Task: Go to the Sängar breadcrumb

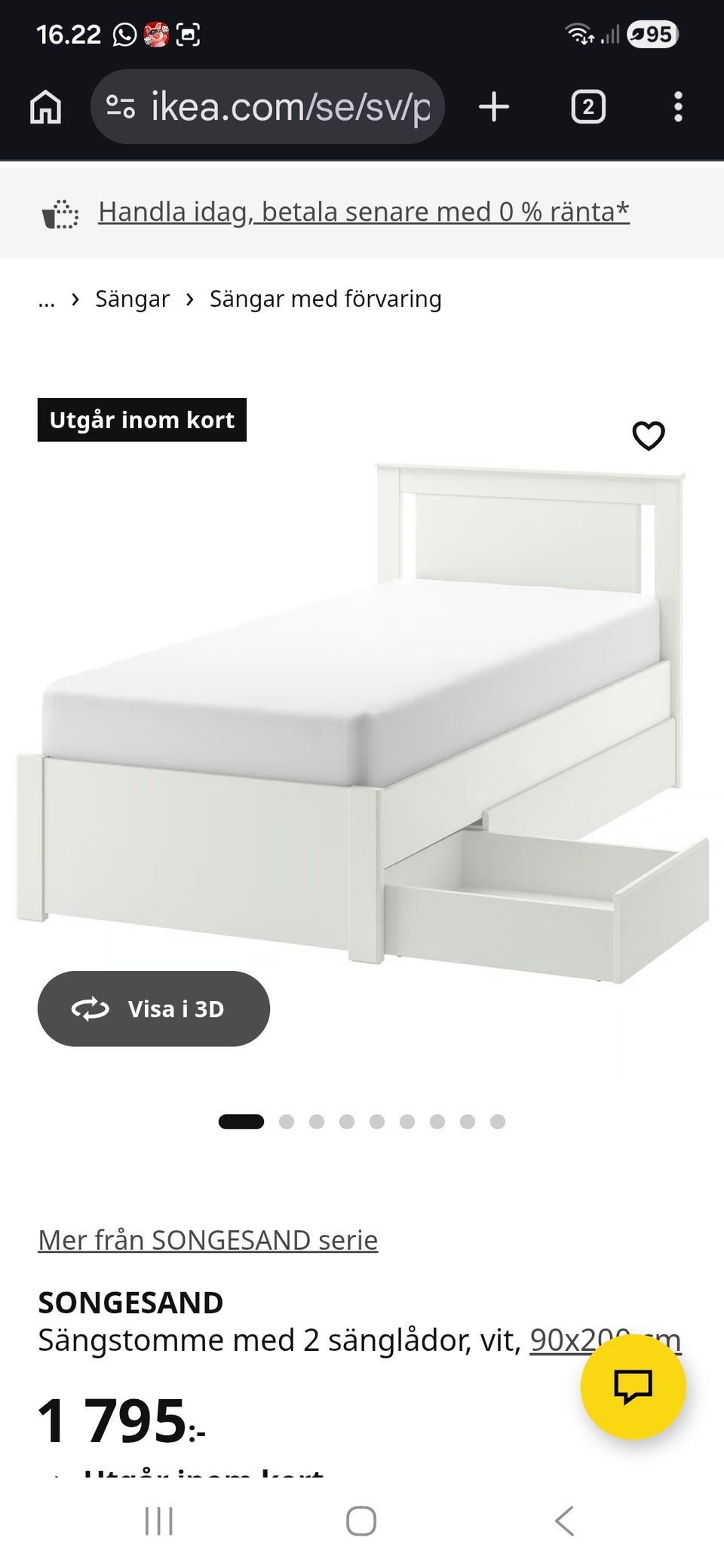Action: click(132, 299)
